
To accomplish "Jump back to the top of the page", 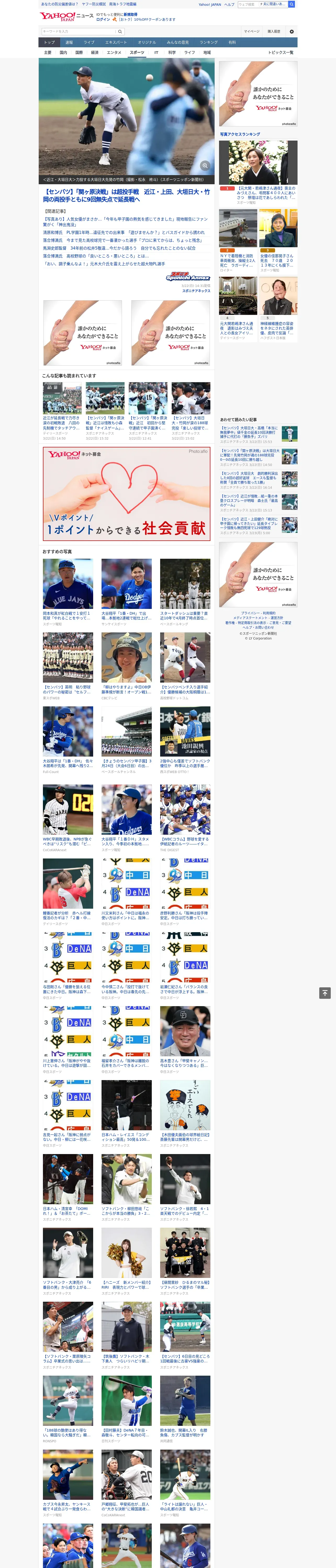I will (x=325, y=993).
